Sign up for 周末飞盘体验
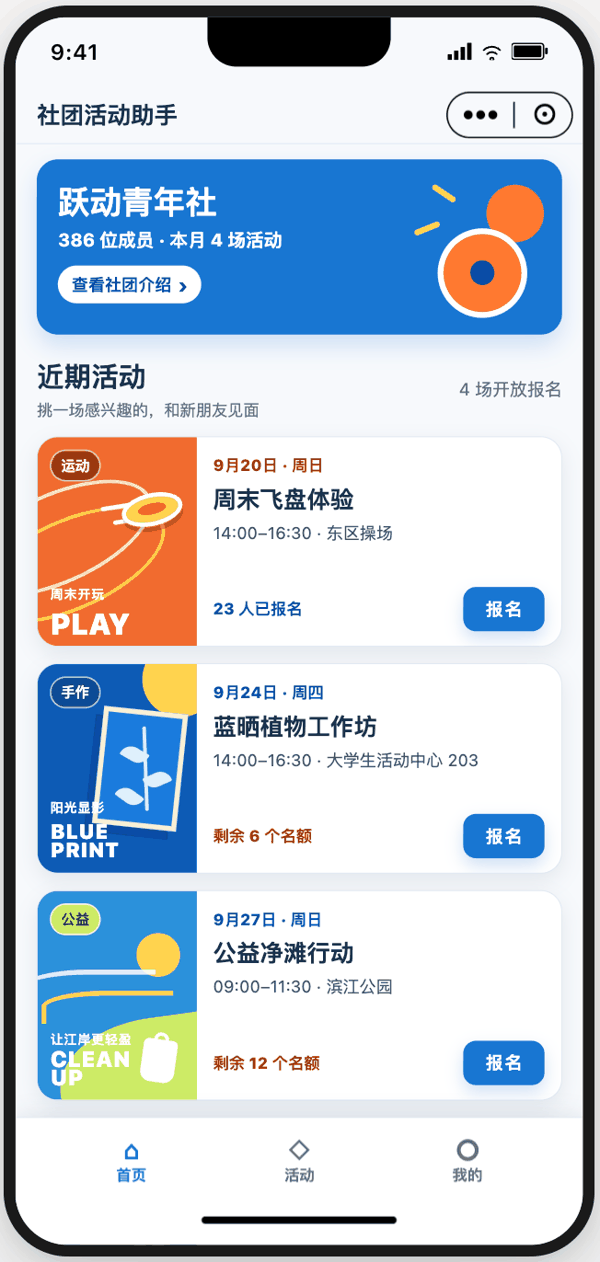Viewport: 600px width, 1262px height. pos(504,609)
